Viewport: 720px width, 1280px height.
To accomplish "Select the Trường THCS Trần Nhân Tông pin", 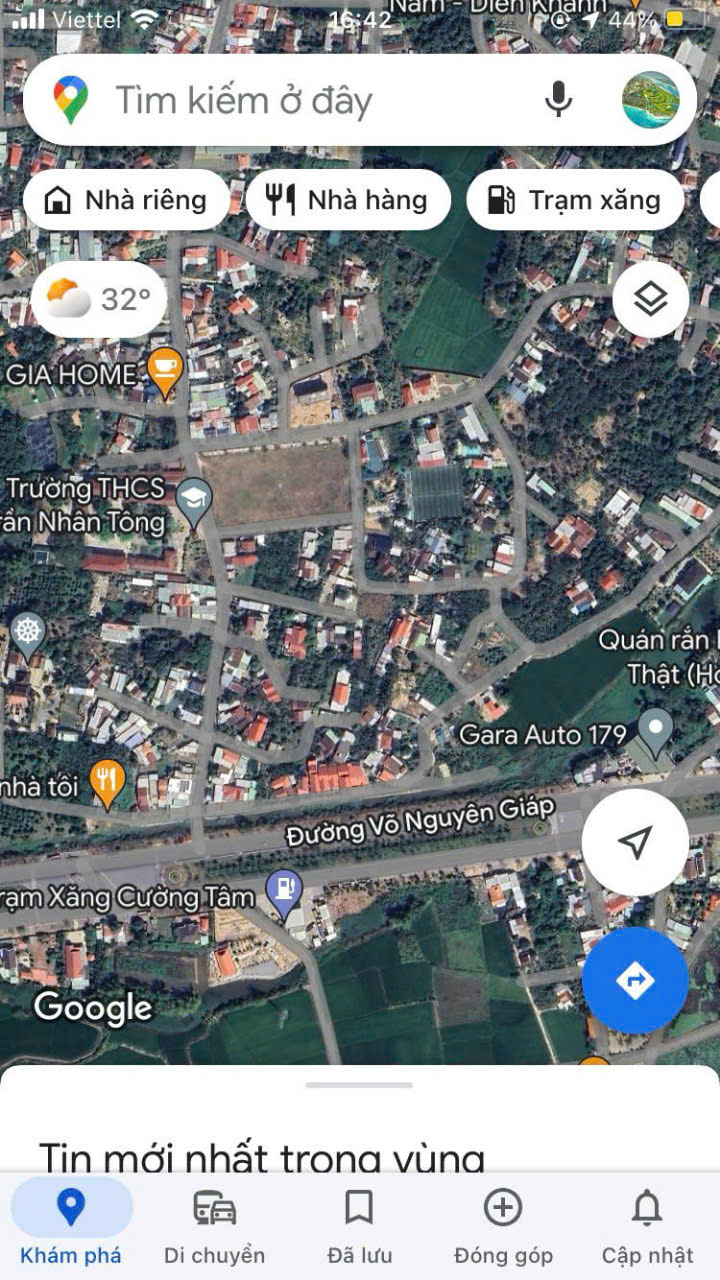I will 194,499.
